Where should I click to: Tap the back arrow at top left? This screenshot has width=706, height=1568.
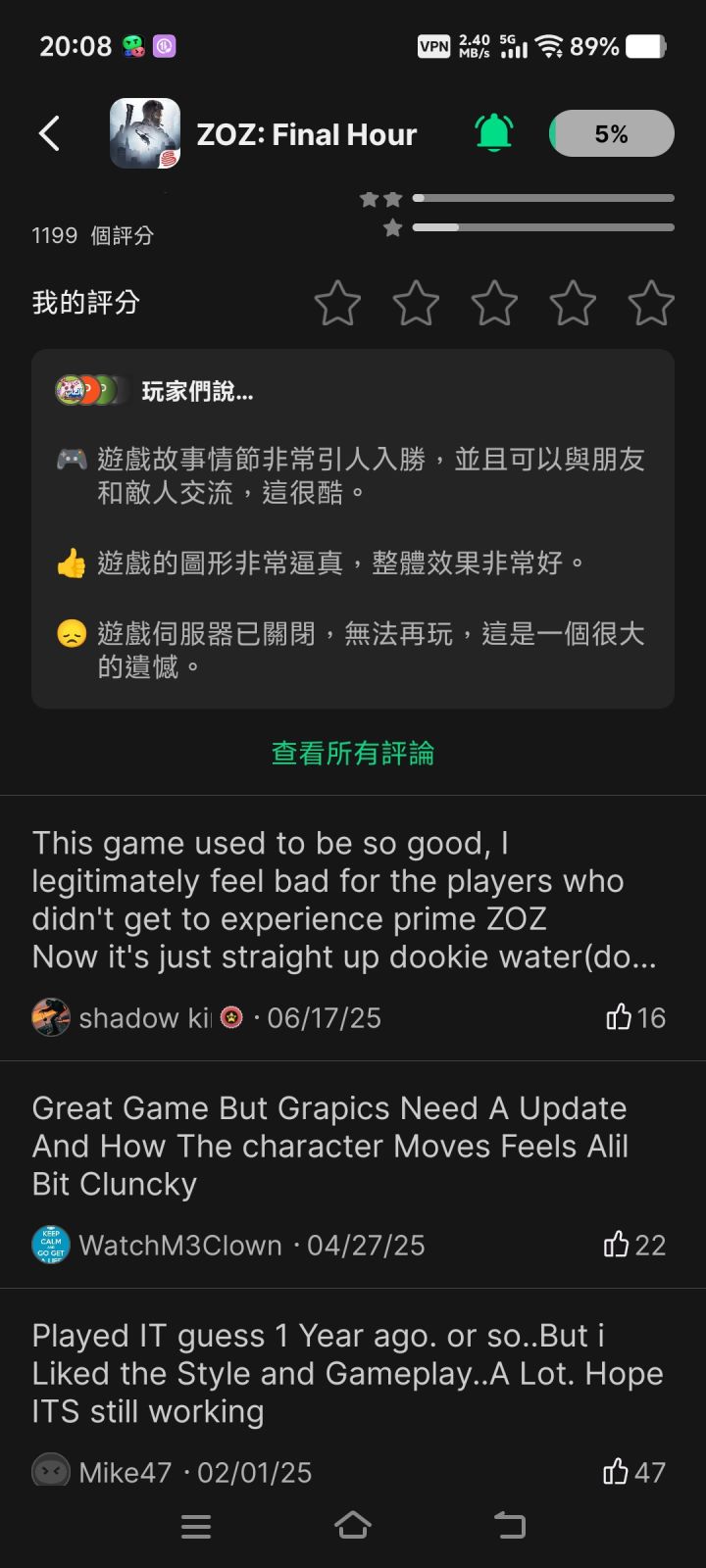tap(49, 132)
